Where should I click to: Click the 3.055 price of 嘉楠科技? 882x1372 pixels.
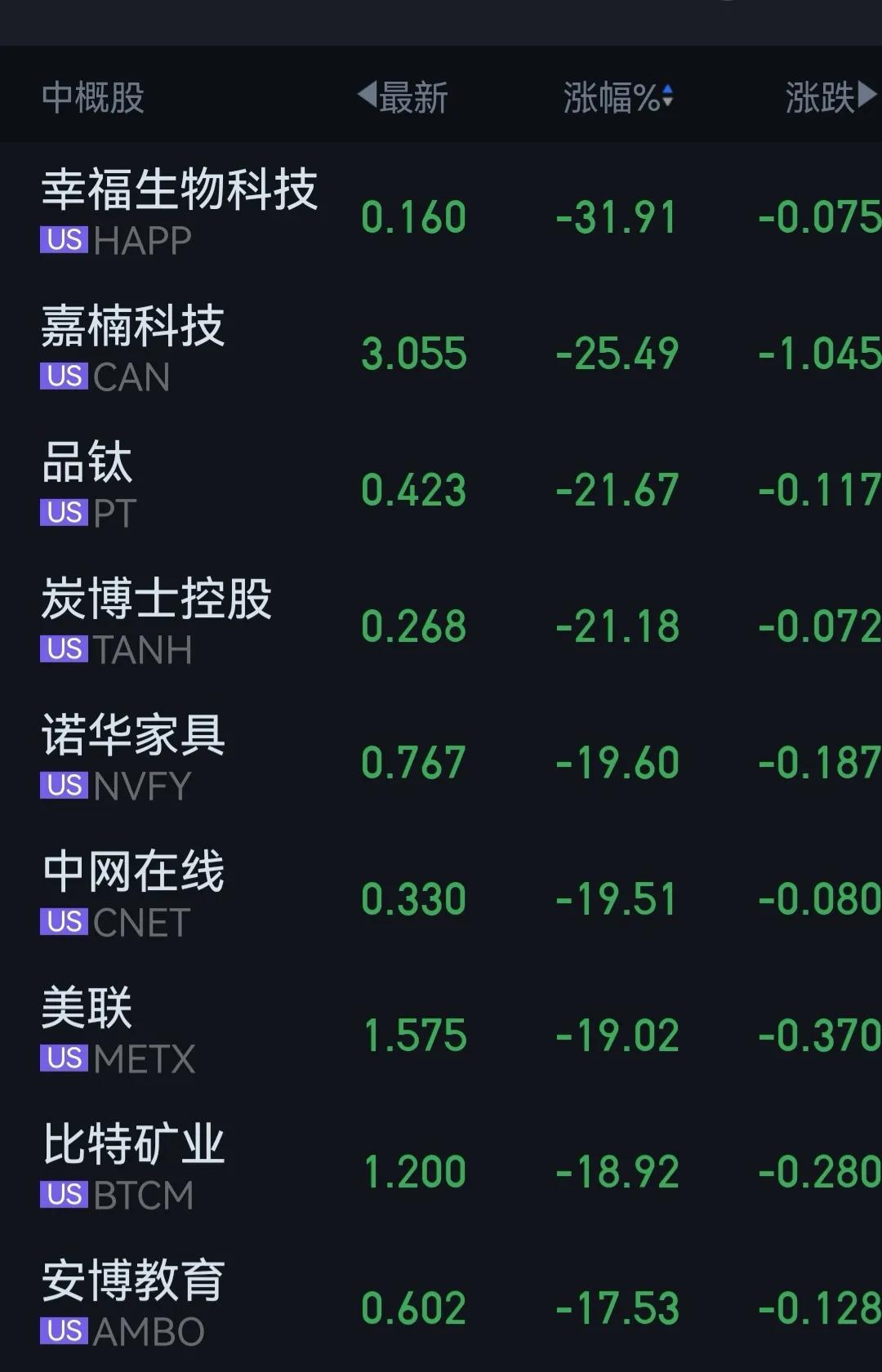412,354
